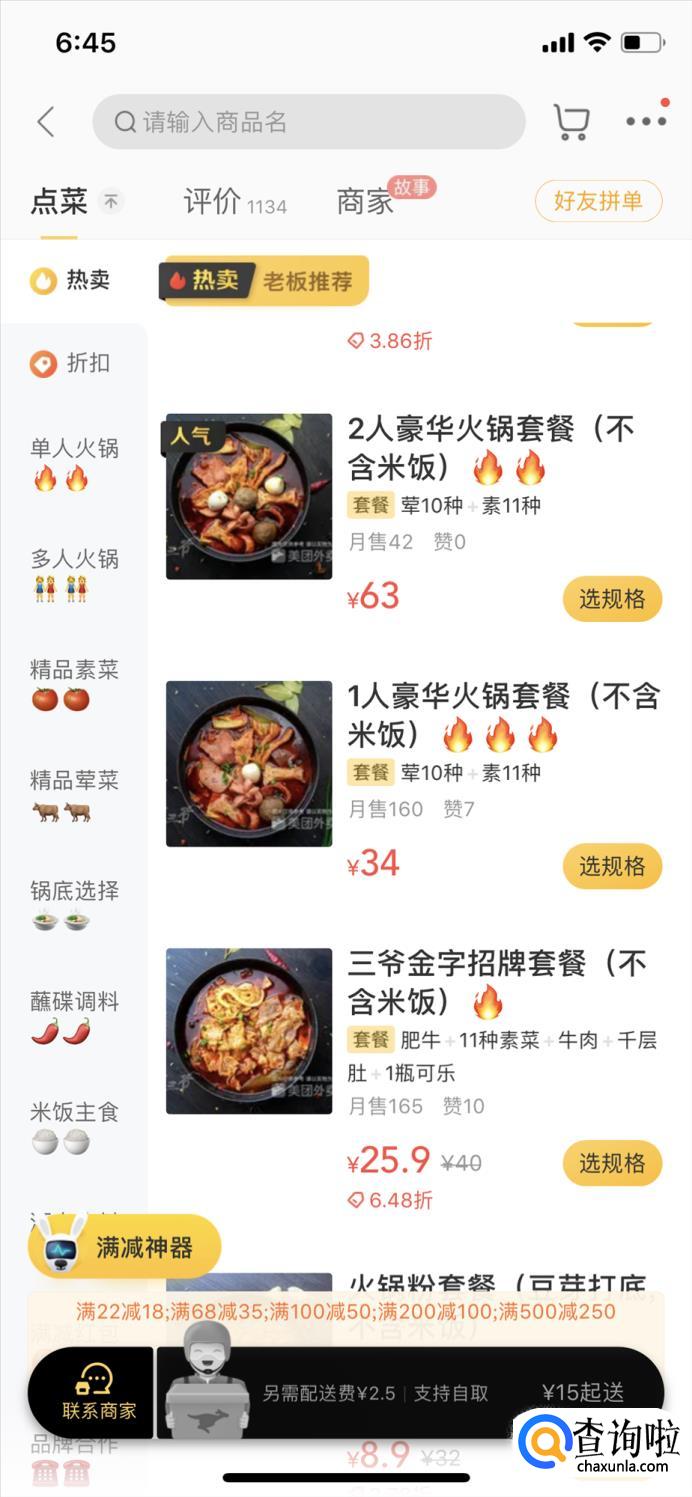Select the 单人火锅 category
The width and height of the screenshot is (692, 1497).
click(x=74, y=462)
